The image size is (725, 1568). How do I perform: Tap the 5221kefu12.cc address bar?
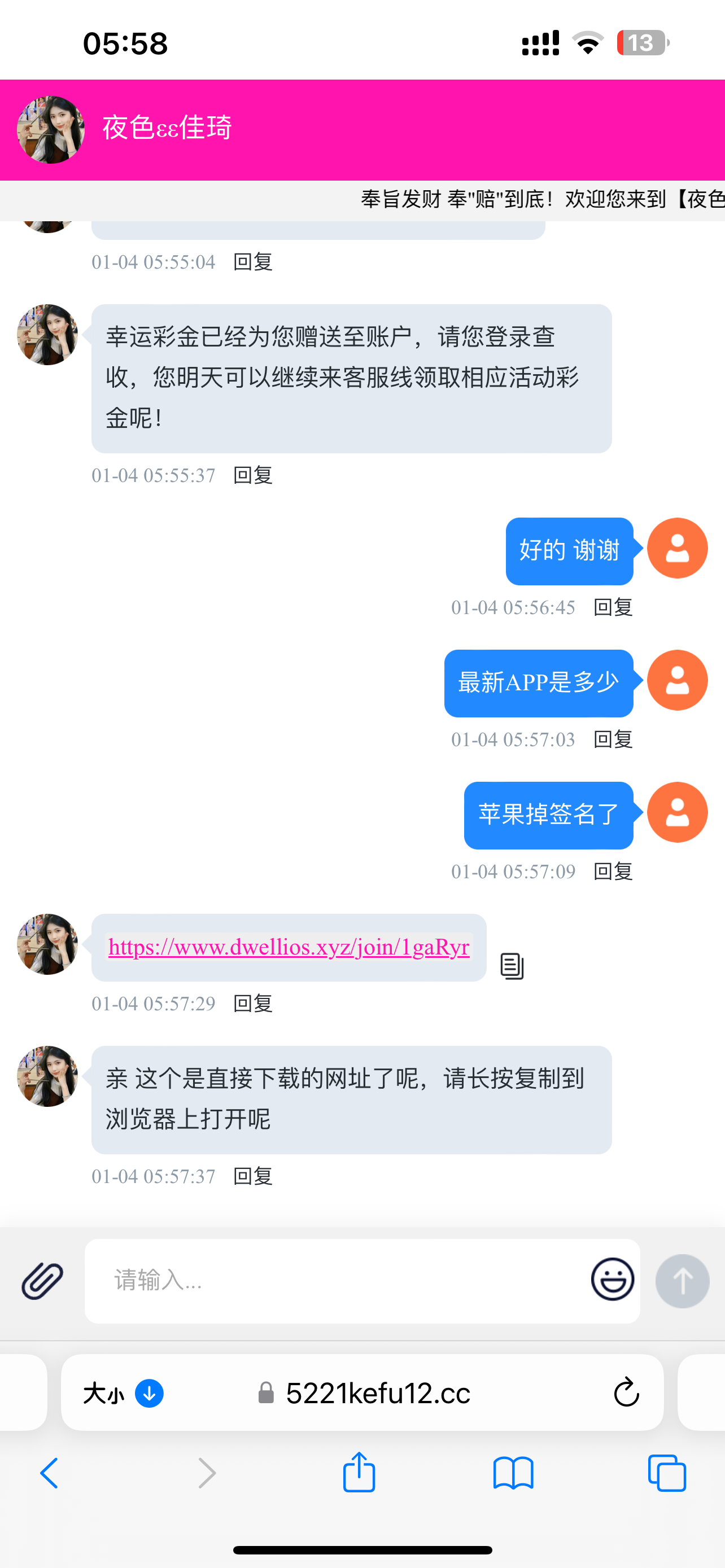tap(377, 1392)
